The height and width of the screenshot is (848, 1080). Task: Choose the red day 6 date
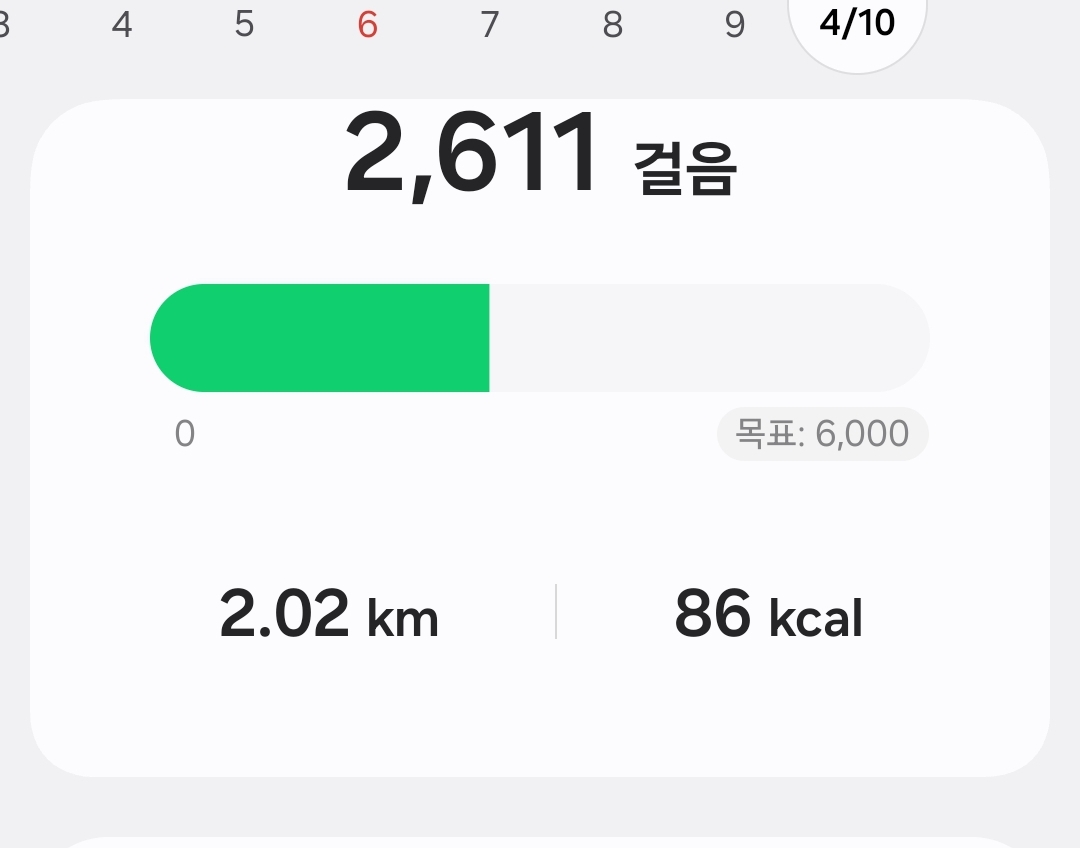pos(367,25)
